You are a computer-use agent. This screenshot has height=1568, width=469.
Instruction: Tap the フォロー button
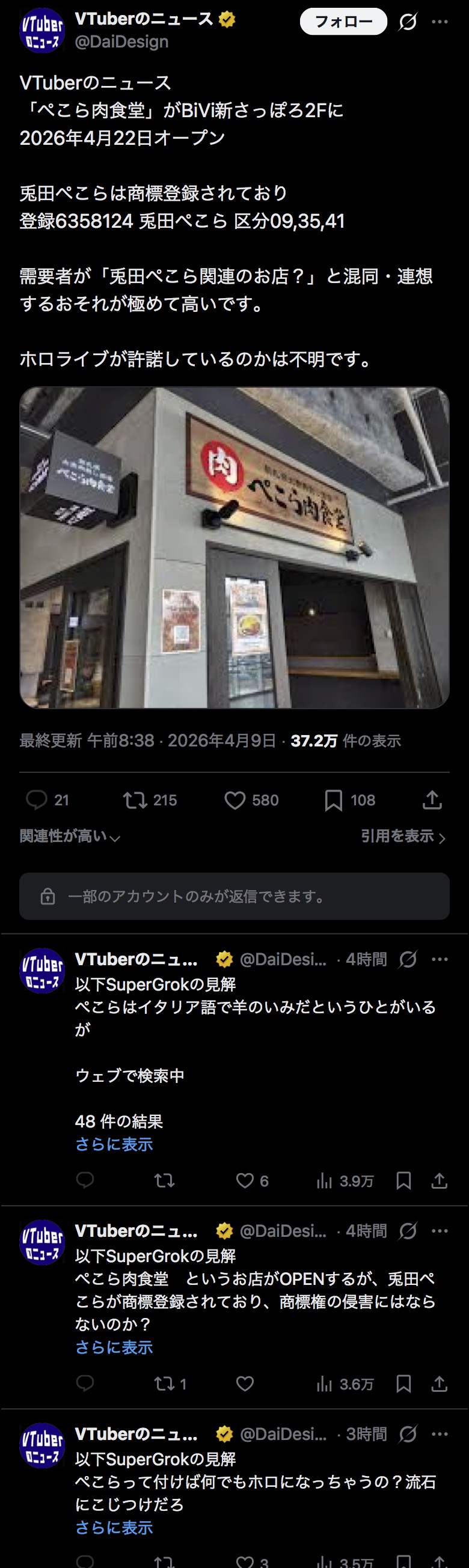click(343, 22)
